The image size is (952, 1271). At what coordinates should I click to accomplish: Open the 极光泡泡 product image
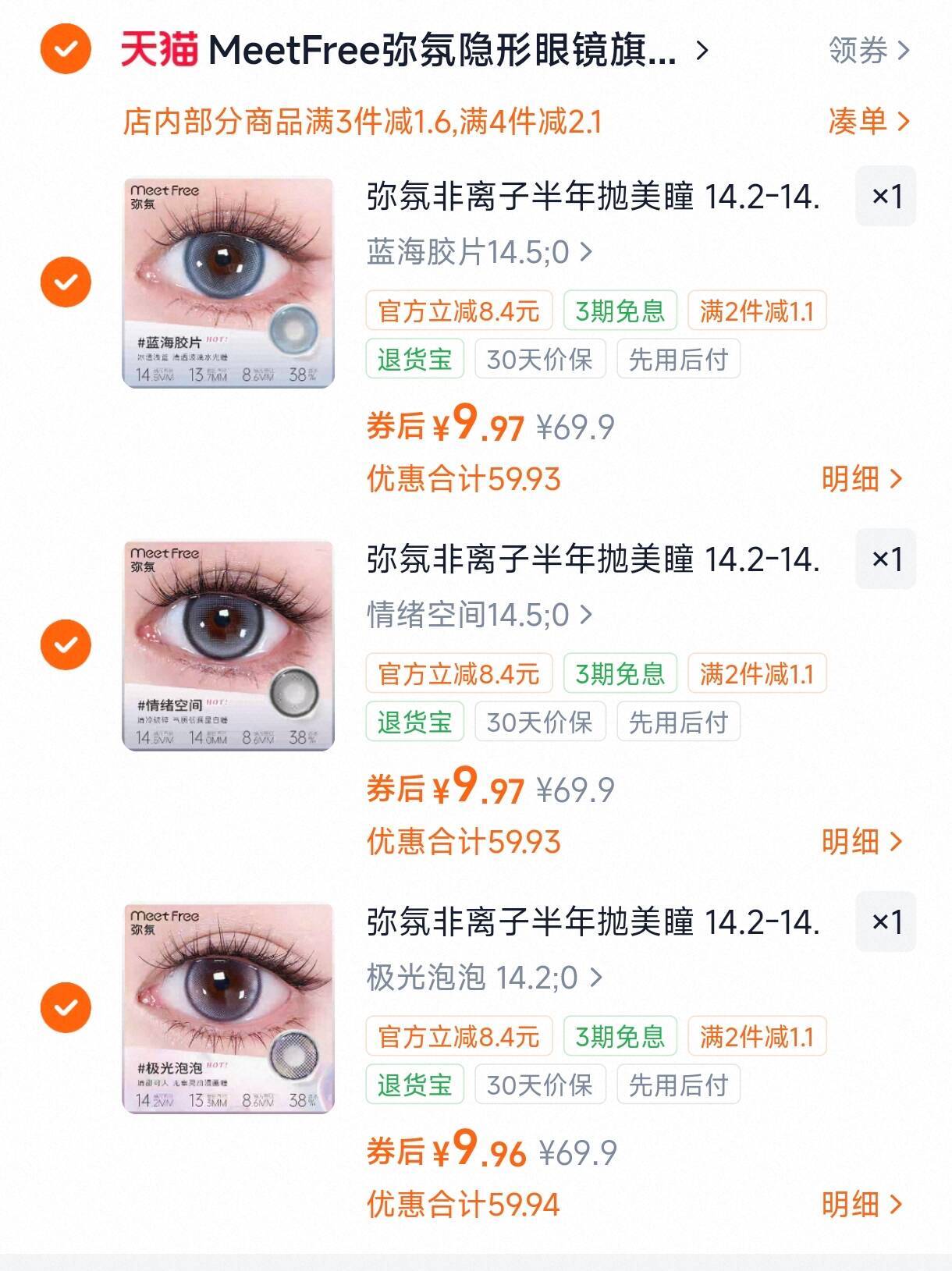click(228, 1008)
